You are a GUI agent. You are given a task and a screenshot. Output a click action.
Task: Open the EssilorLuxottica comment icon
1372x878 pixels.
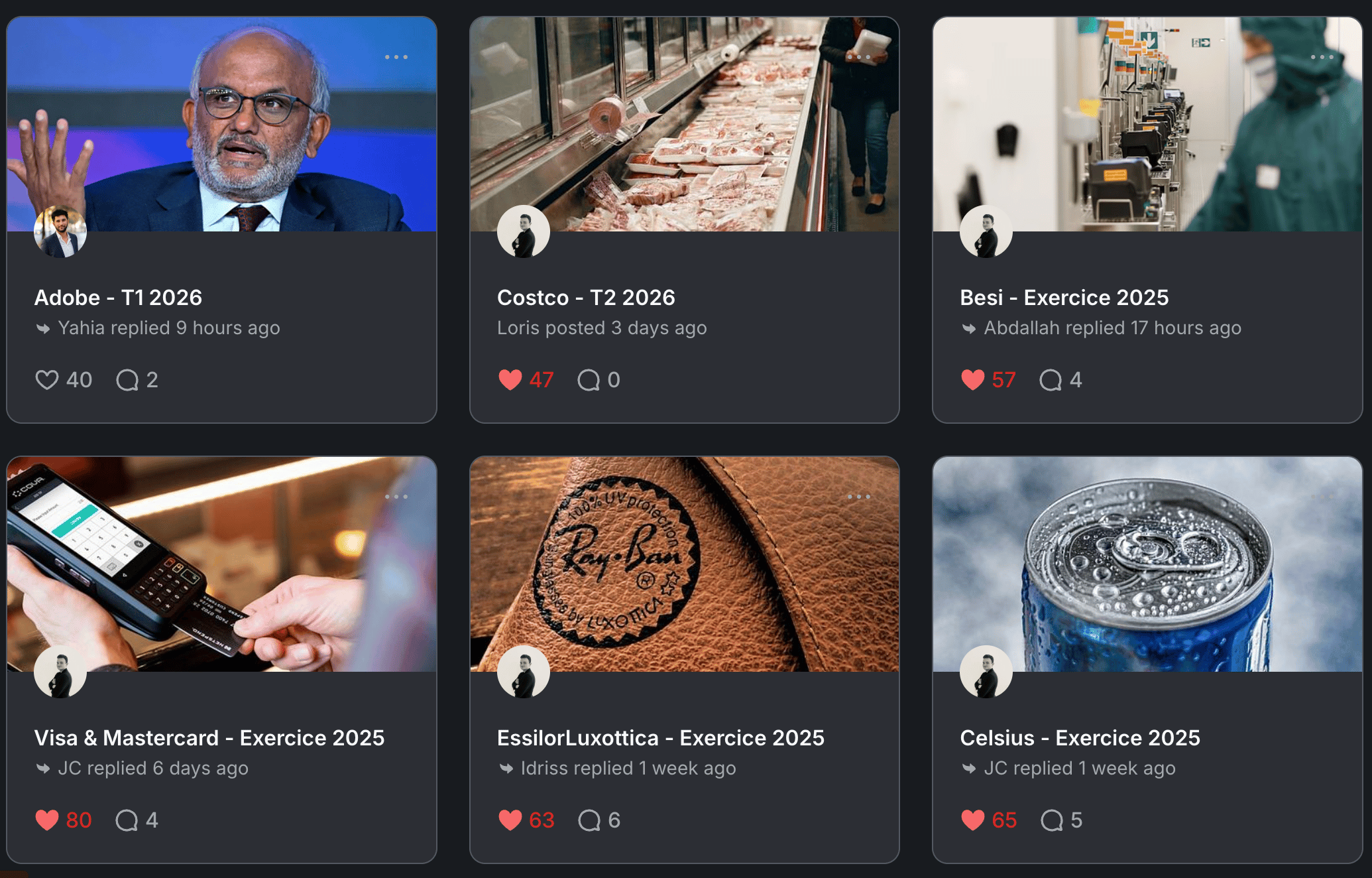pyautogui.click(x=589, y=820)
